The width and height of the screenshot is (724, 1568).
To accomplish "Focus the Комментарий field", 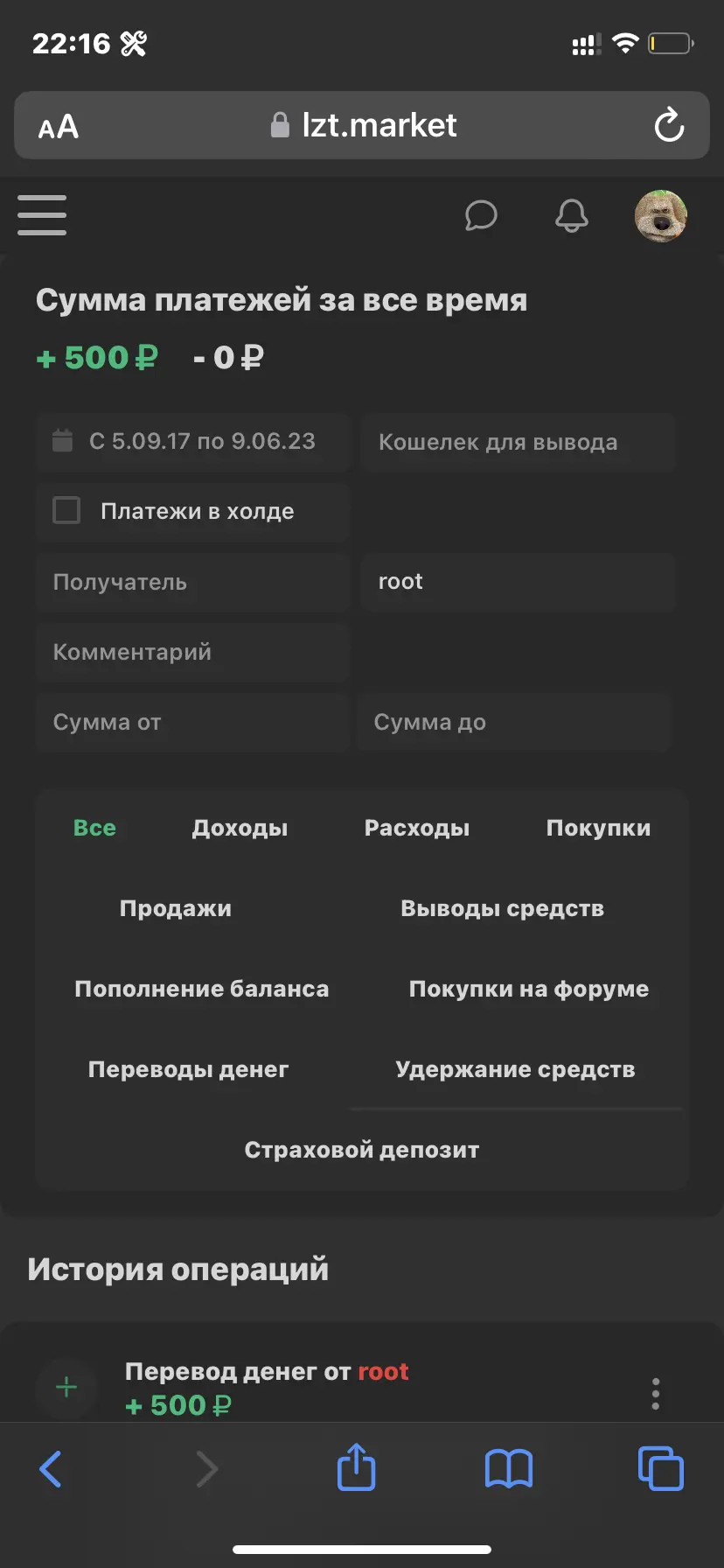I will 192,652.
